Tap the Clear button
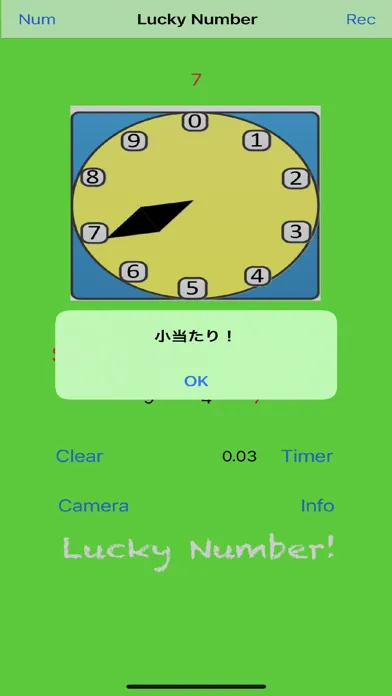The width and height of the screenshot is (392, 696). click(x=79, y=456)
